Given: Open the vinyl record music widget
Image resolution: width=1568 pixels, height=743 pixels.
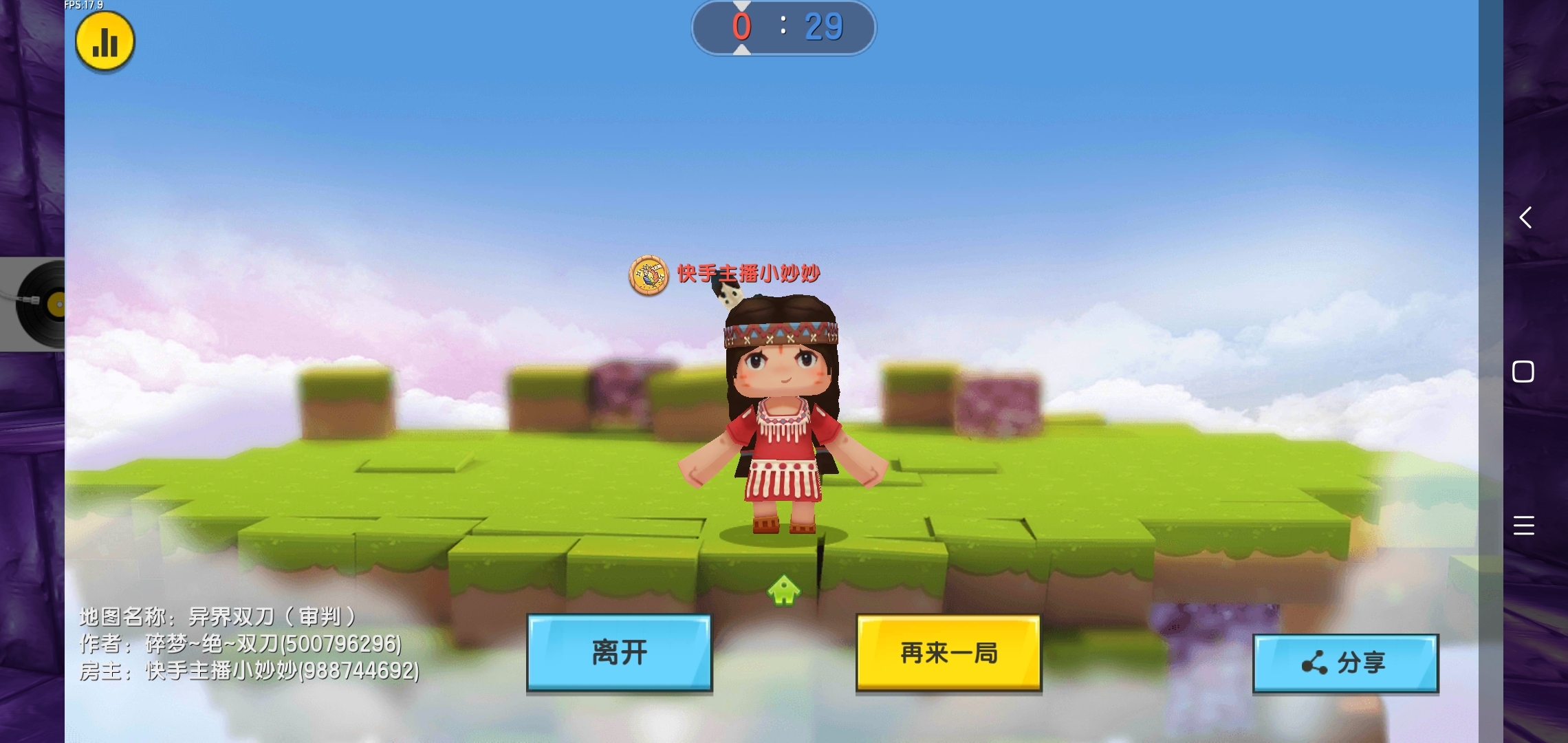Looking at the screenshot, I should tap(38, 304).
